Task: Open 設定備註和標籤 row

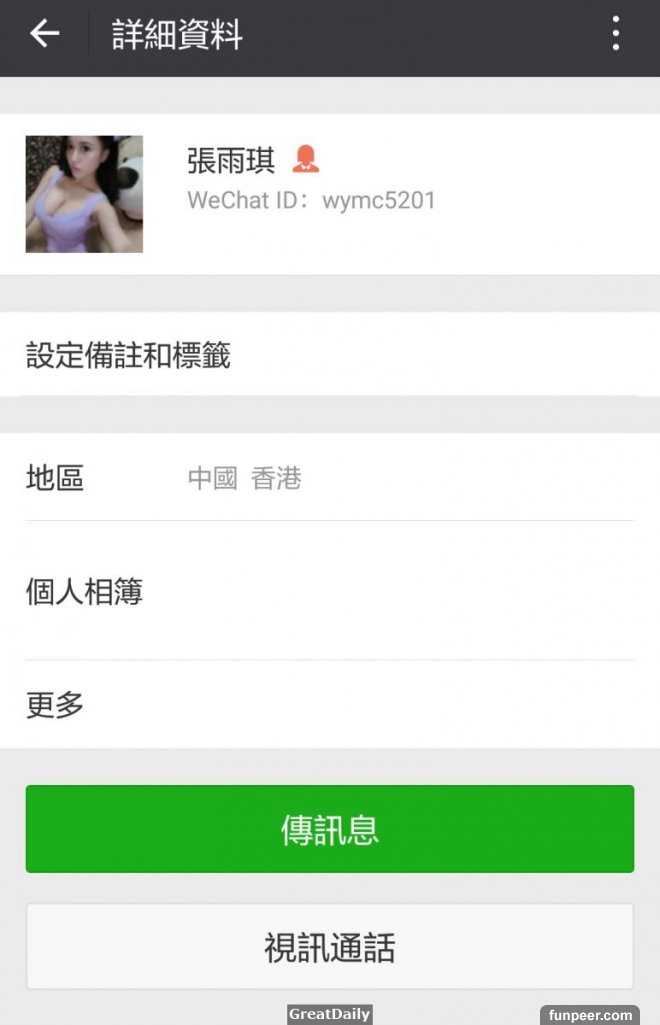Action: 329,355
